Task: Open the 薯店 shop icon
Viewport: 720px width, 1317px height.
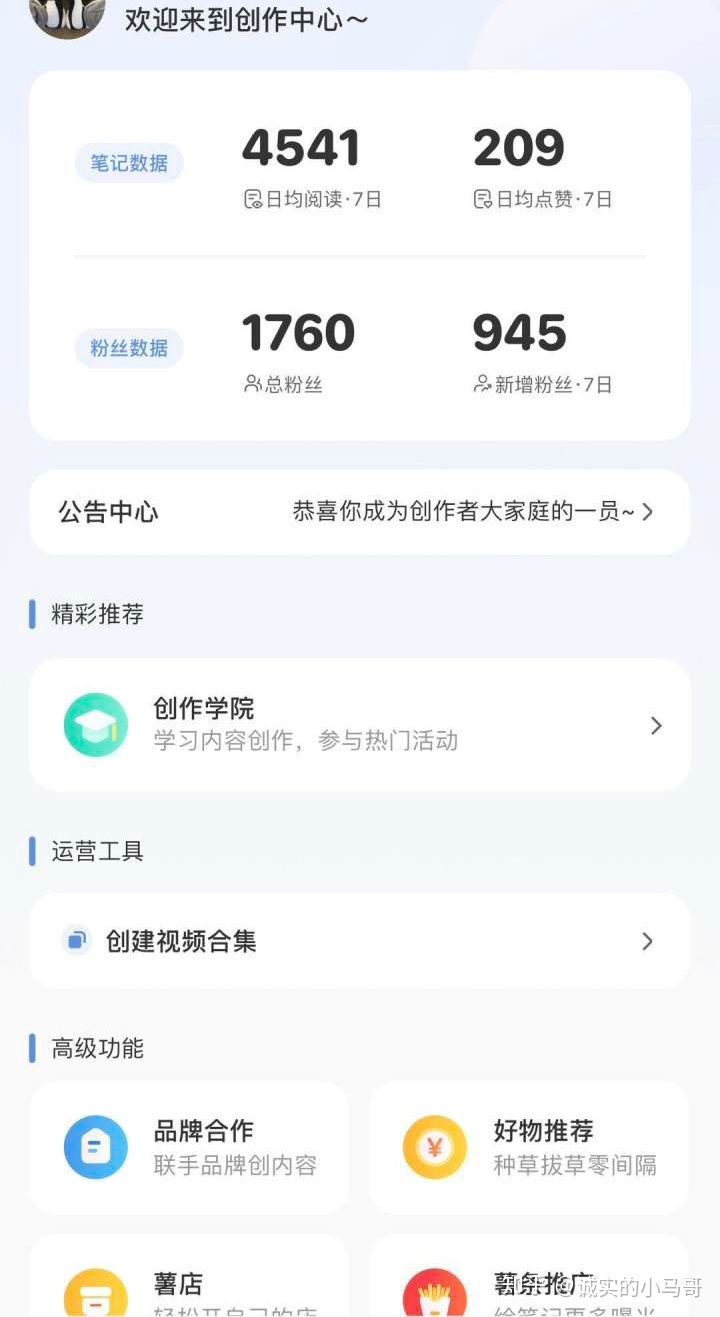Action: 95,1295
